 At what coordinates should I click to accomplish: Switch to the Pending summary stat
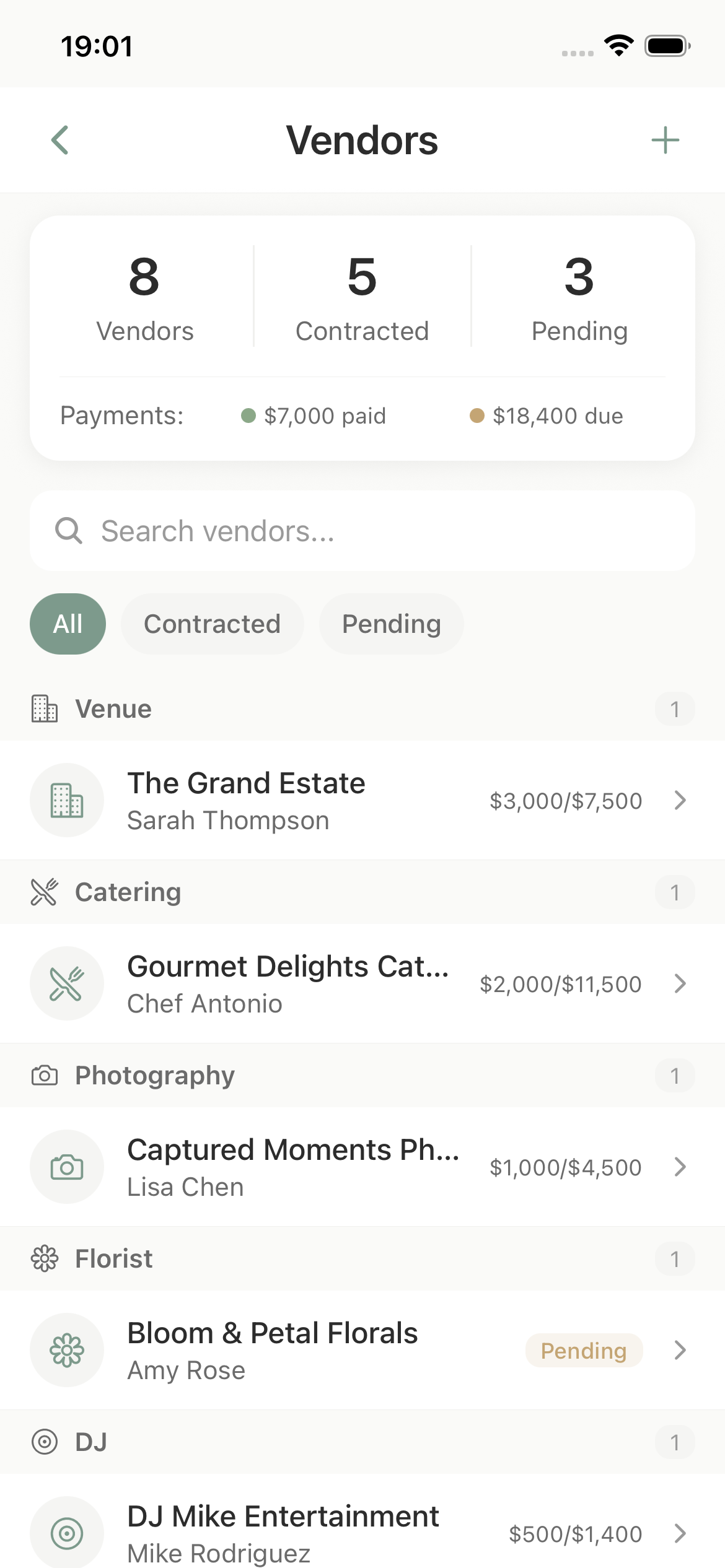point(578,297)
